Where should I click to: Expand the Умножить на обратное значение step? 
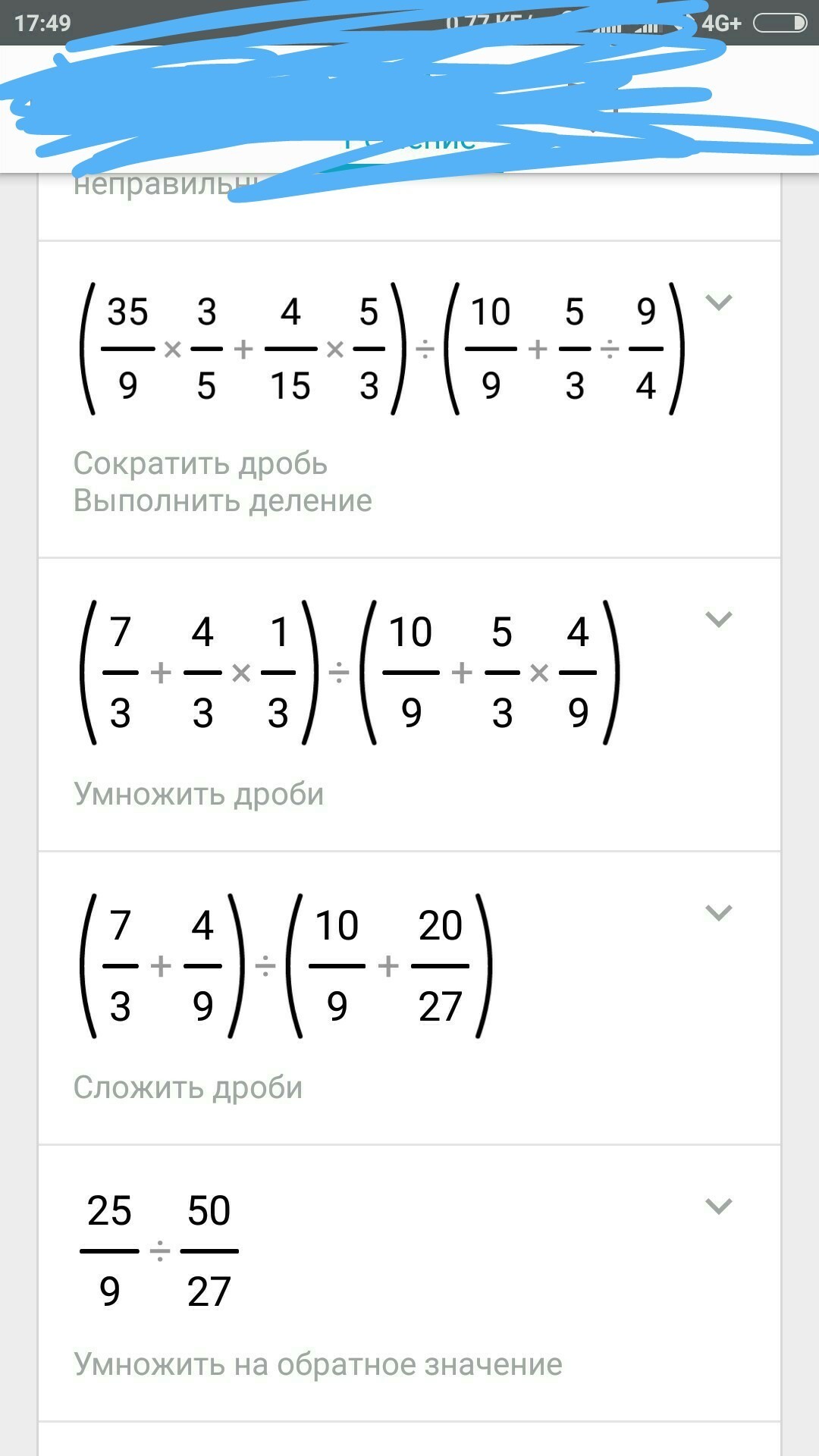pyautogui.click(x=718, y=1207)
